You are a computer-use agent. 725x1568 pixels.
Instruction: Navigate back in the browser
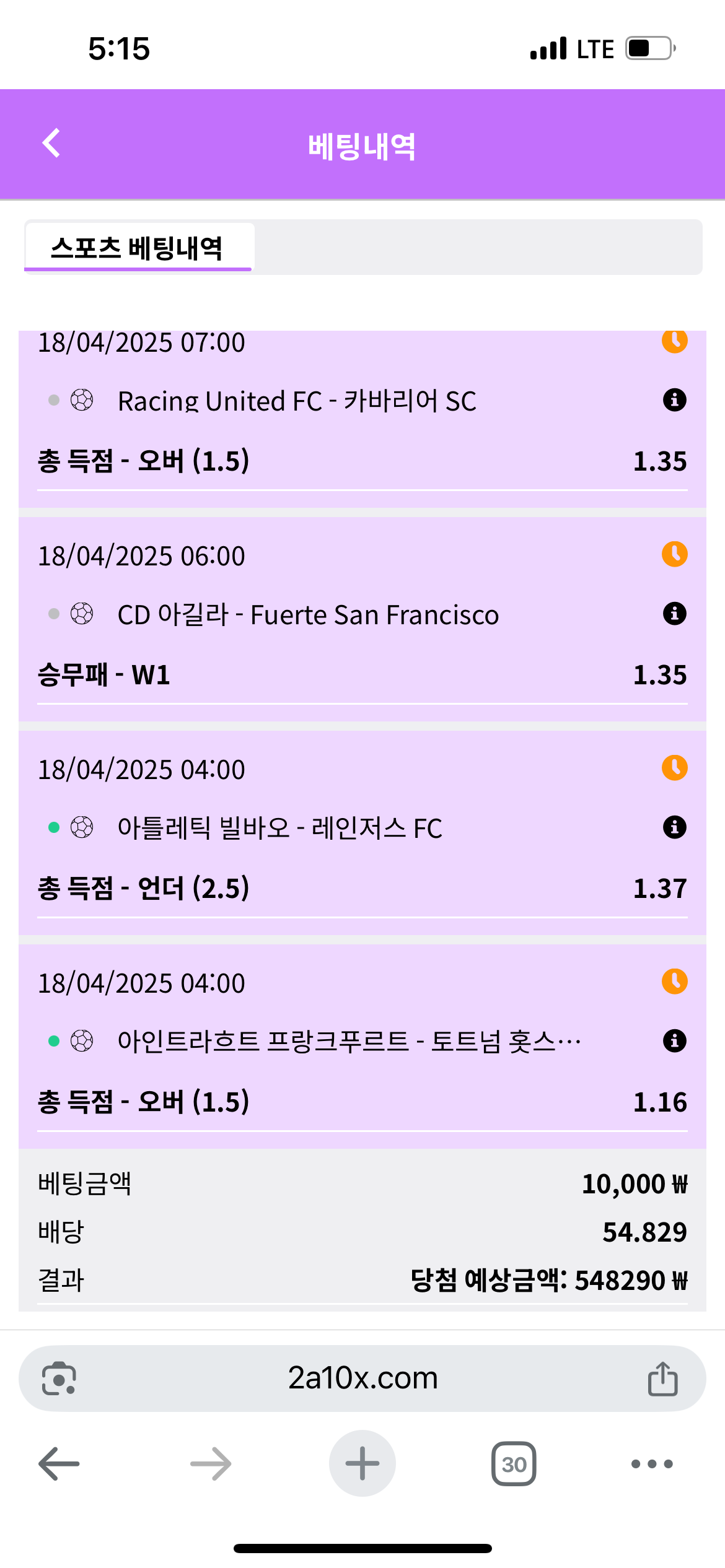[59, 1464]
